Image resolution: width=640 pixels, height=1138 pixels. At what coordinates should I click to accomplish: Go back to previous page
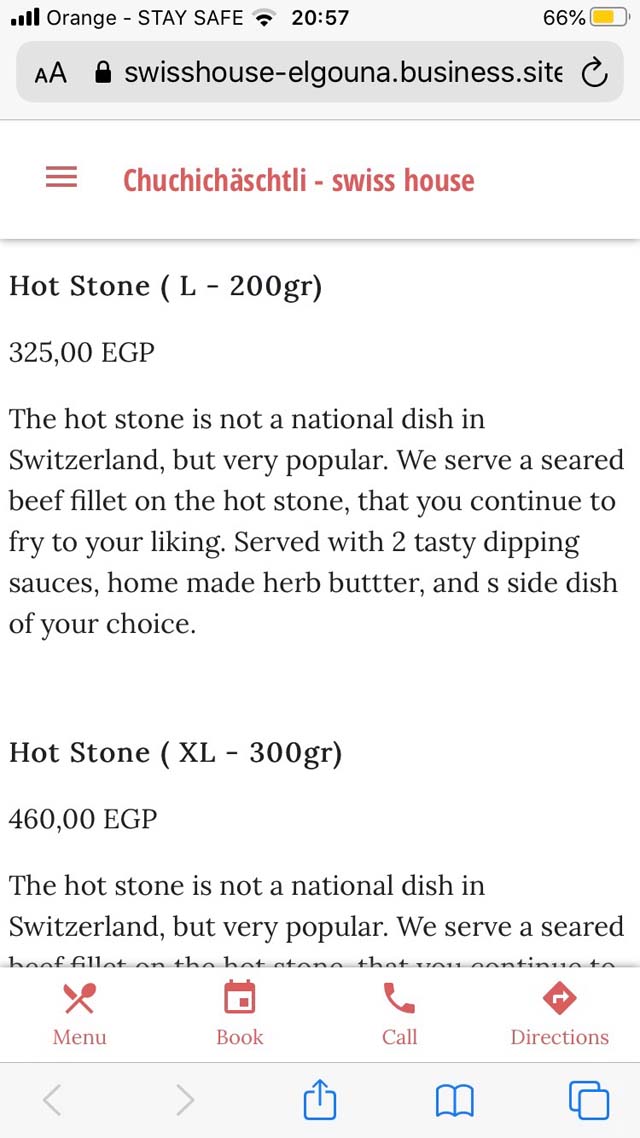[52, 1100]
